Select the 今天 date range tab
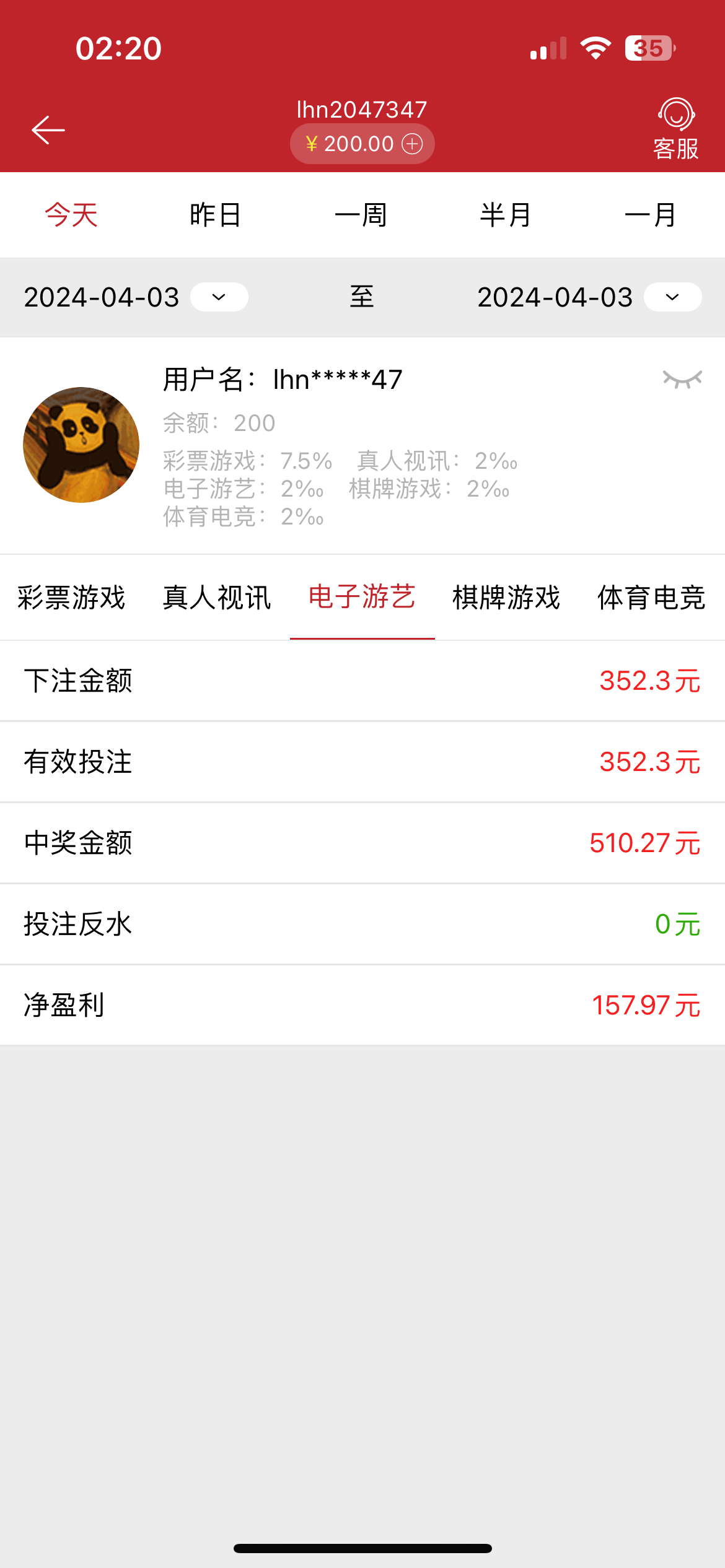The height and width of the screenshot is (1568, 725). click(72, 216)
